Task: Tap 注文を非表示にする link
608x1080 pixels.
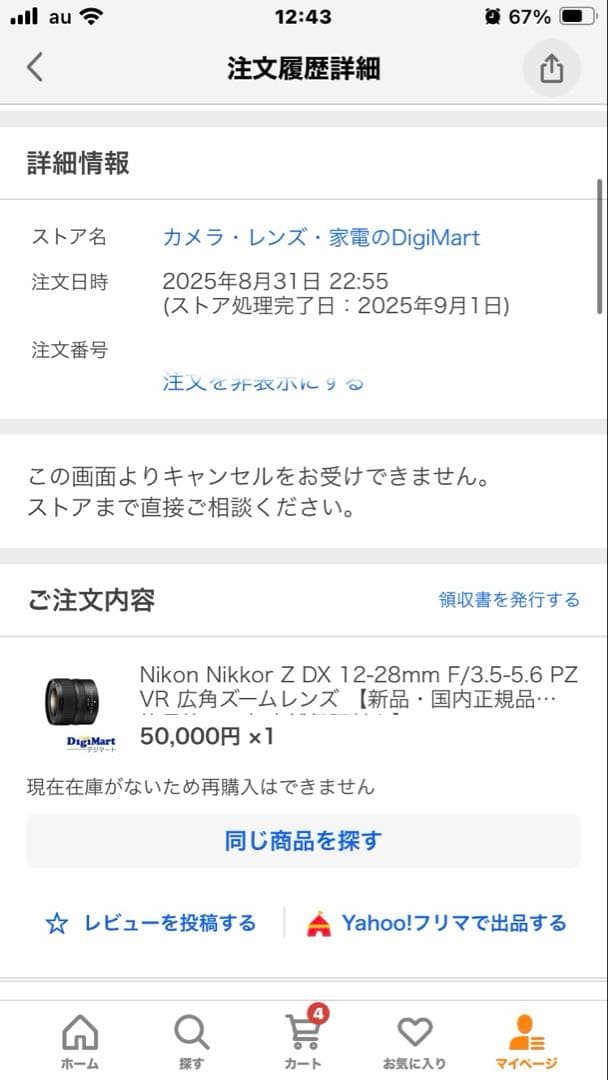Action: (263, 382)
